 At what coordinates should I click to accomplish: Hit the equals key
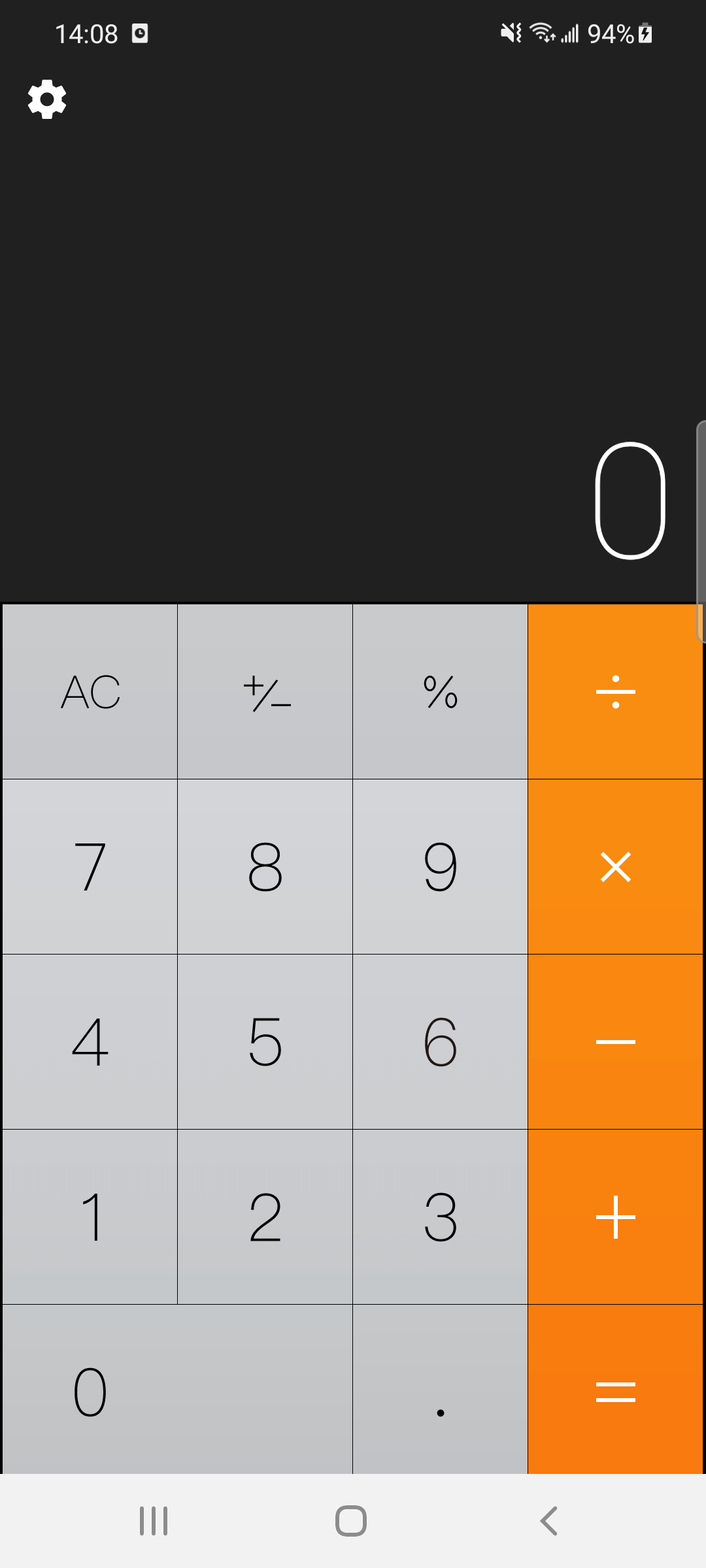616,1390
